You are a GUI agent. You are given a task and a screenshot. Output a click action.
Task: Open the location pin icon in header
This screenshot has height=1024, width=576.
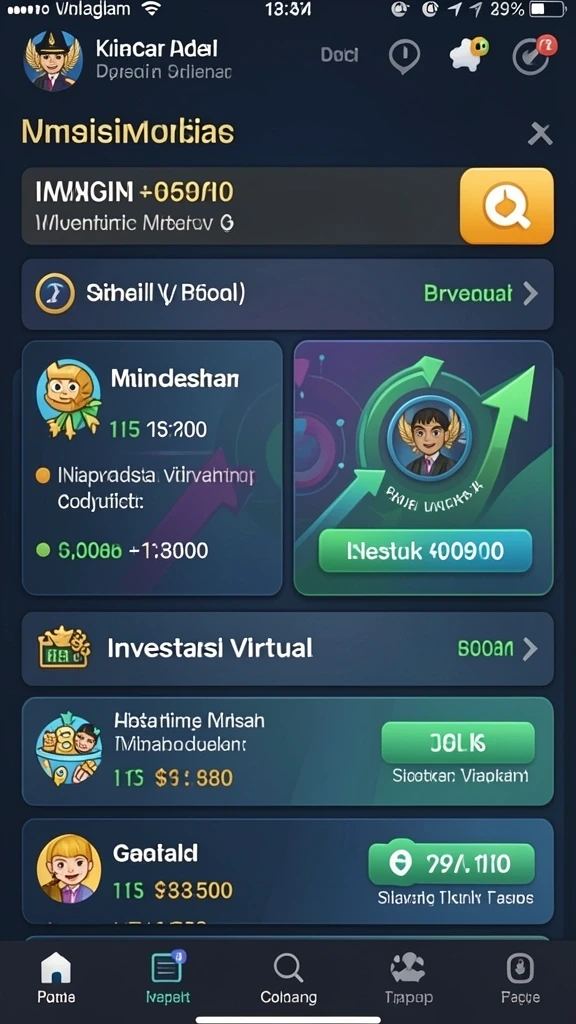tap(404, 57)
